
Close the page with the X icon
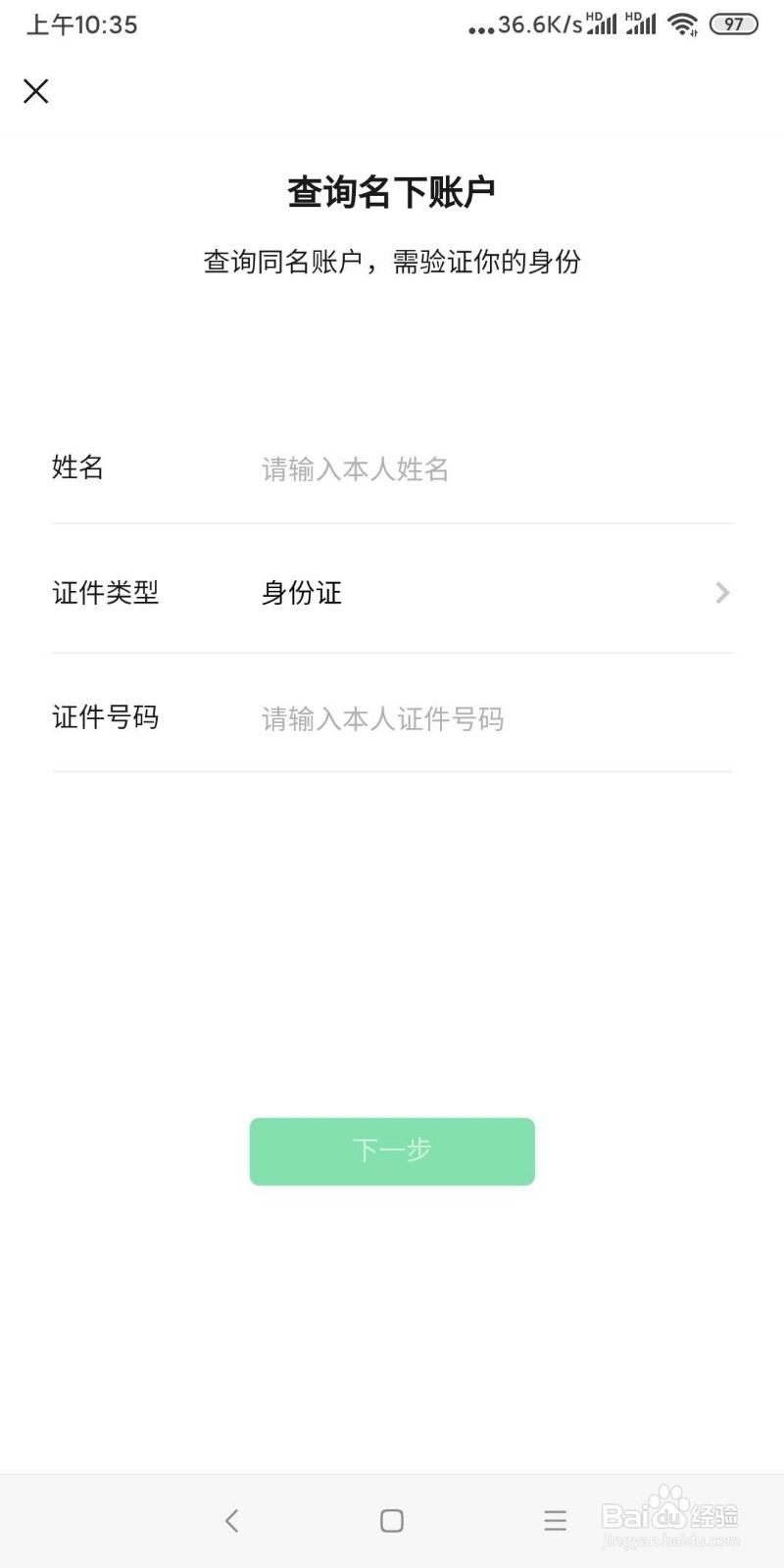pos(35,90)
